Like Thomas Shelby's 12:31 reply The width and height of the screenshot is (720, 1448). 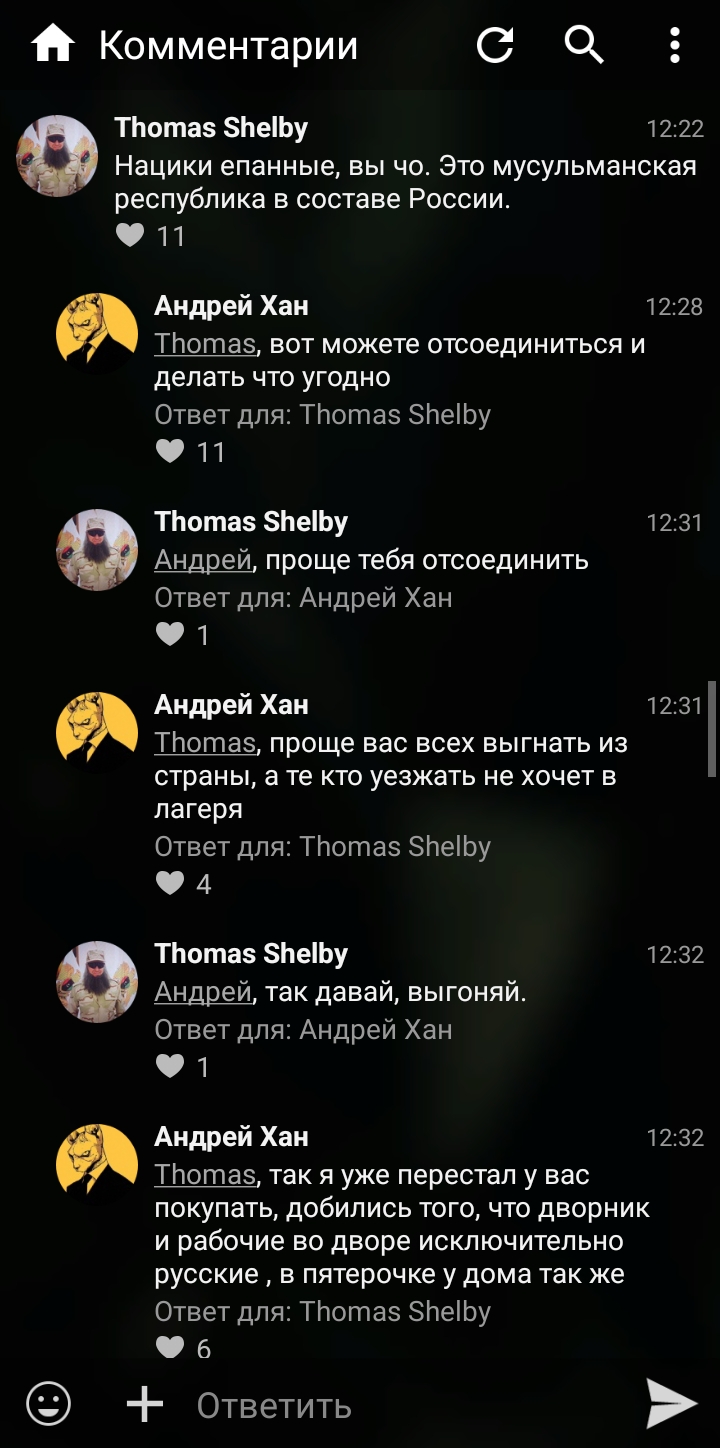[x=170, y=635]
